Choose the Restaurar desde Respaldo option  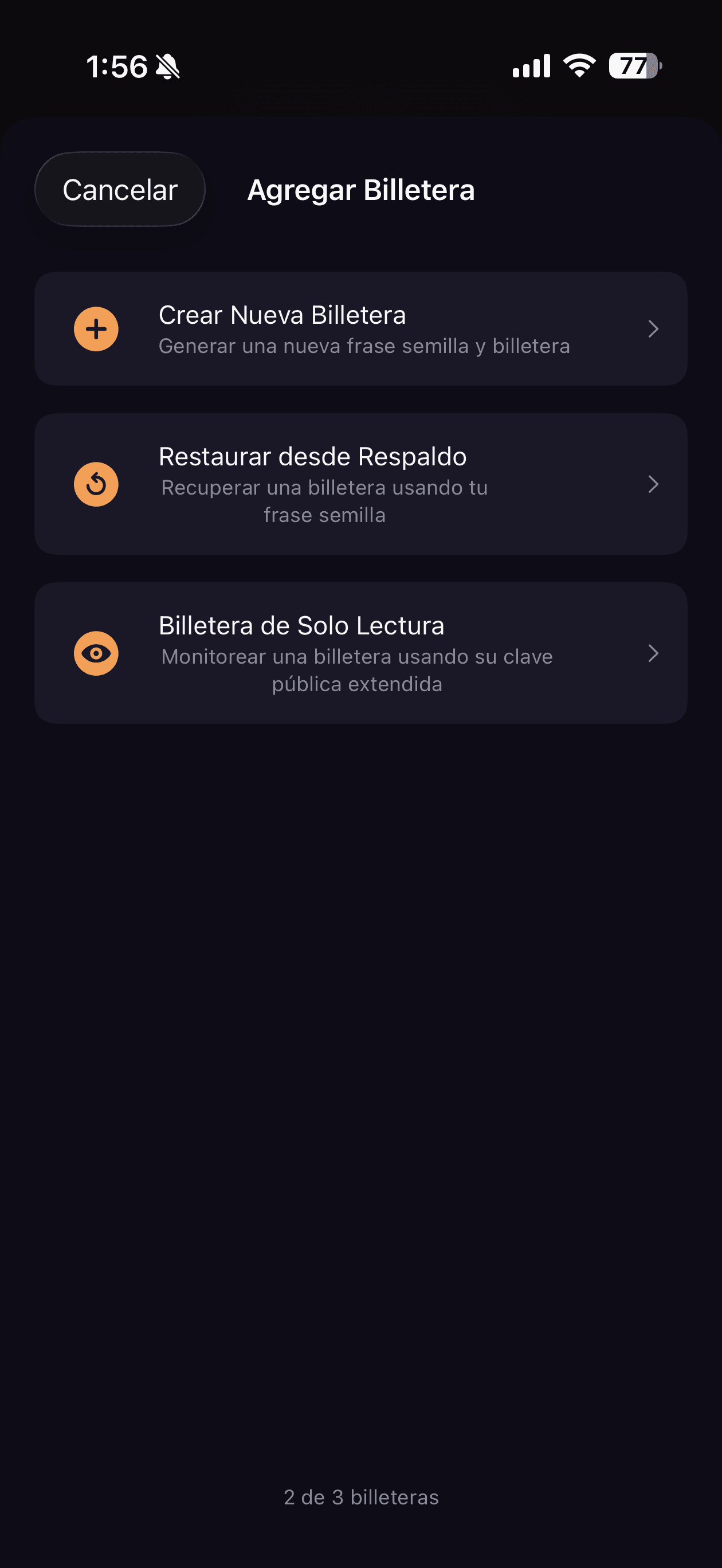361,484
